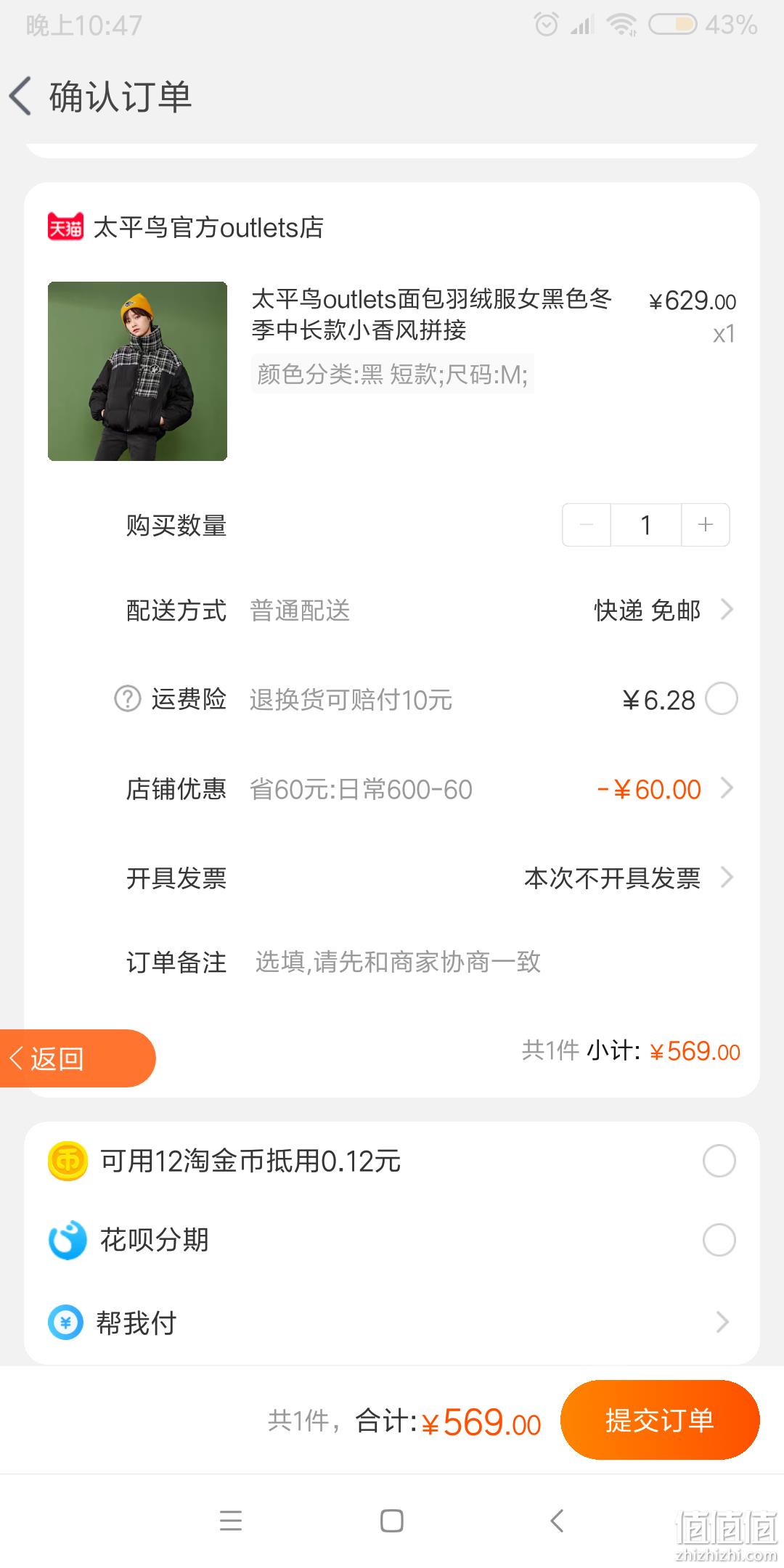Select 花呗分期 installment payment
The width and height of the screenshot is (784, 1568).
click(719, 1240)
